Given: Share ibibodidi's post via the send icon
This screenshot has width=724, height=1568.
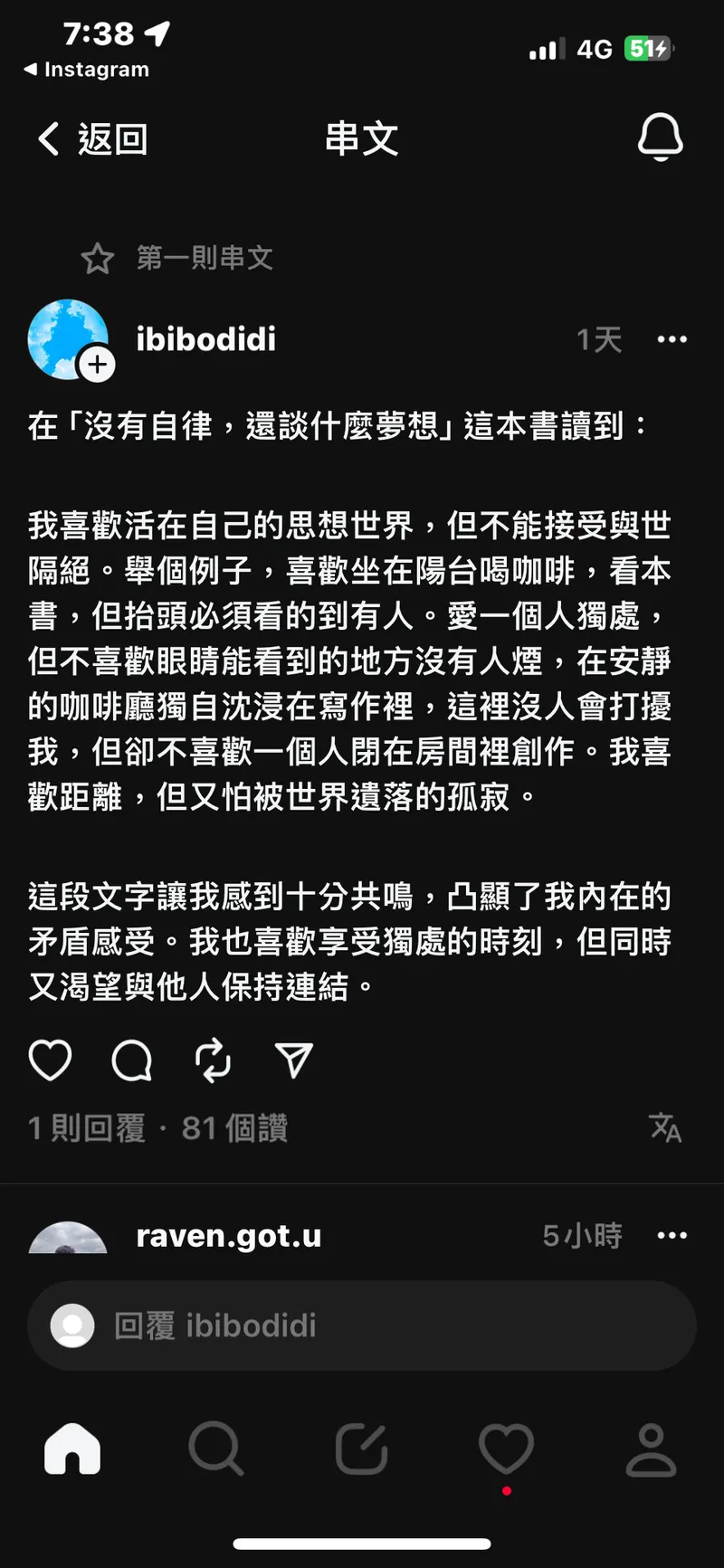Looking at the screenshot, I should coord(293,1060).
